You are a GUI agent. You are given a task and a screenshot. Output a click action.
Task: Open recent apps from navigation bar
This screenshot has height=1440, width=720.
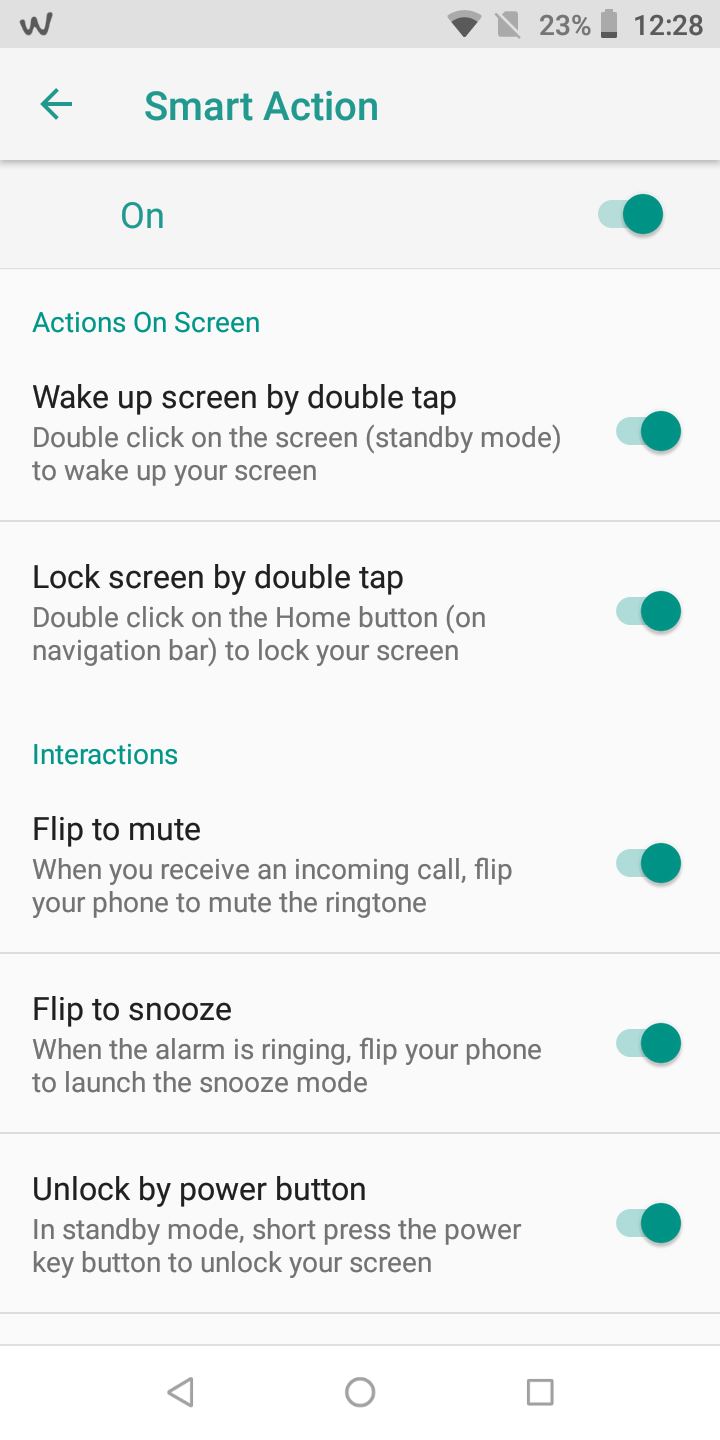pos(540,1392)
